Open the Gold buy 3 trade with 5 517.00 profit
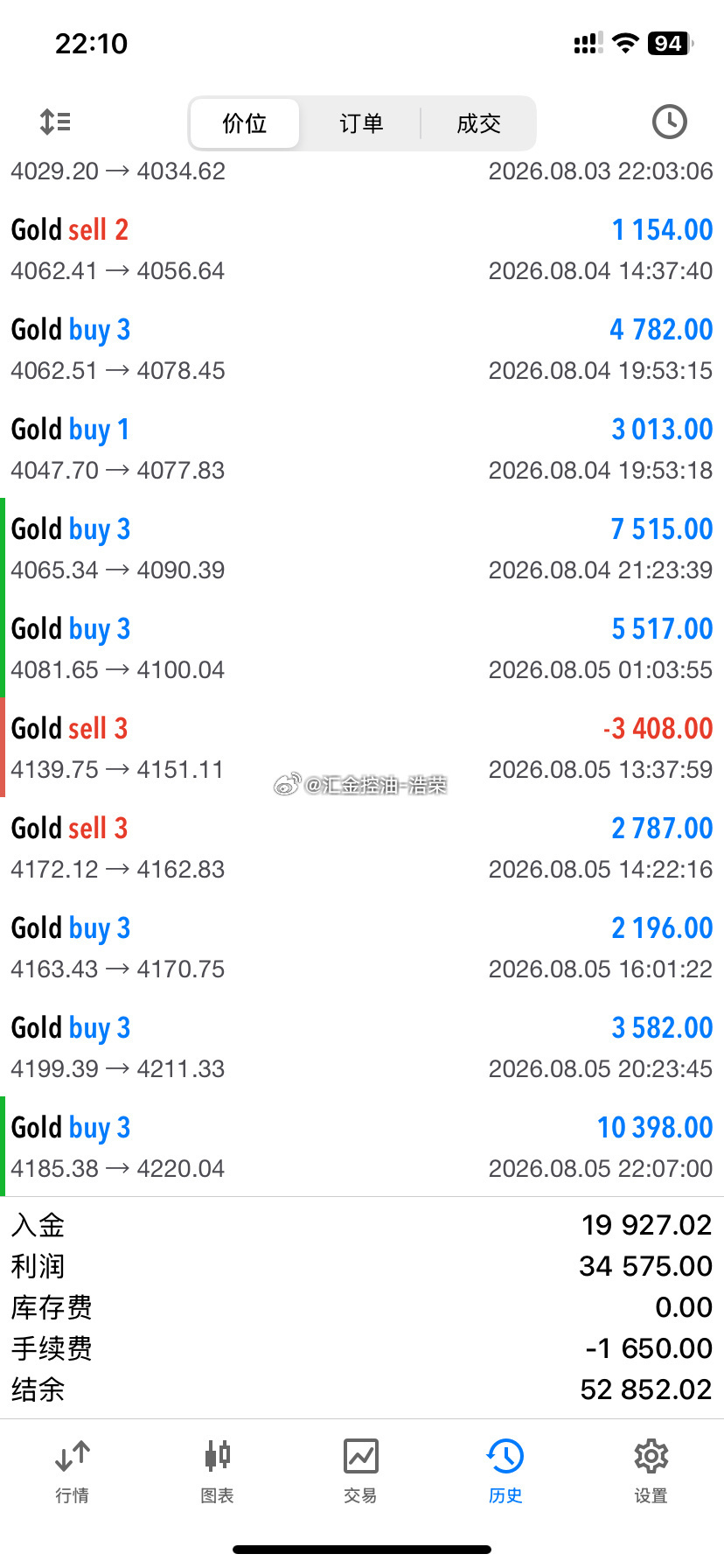The image size is (724, 1568). (362, 647)
